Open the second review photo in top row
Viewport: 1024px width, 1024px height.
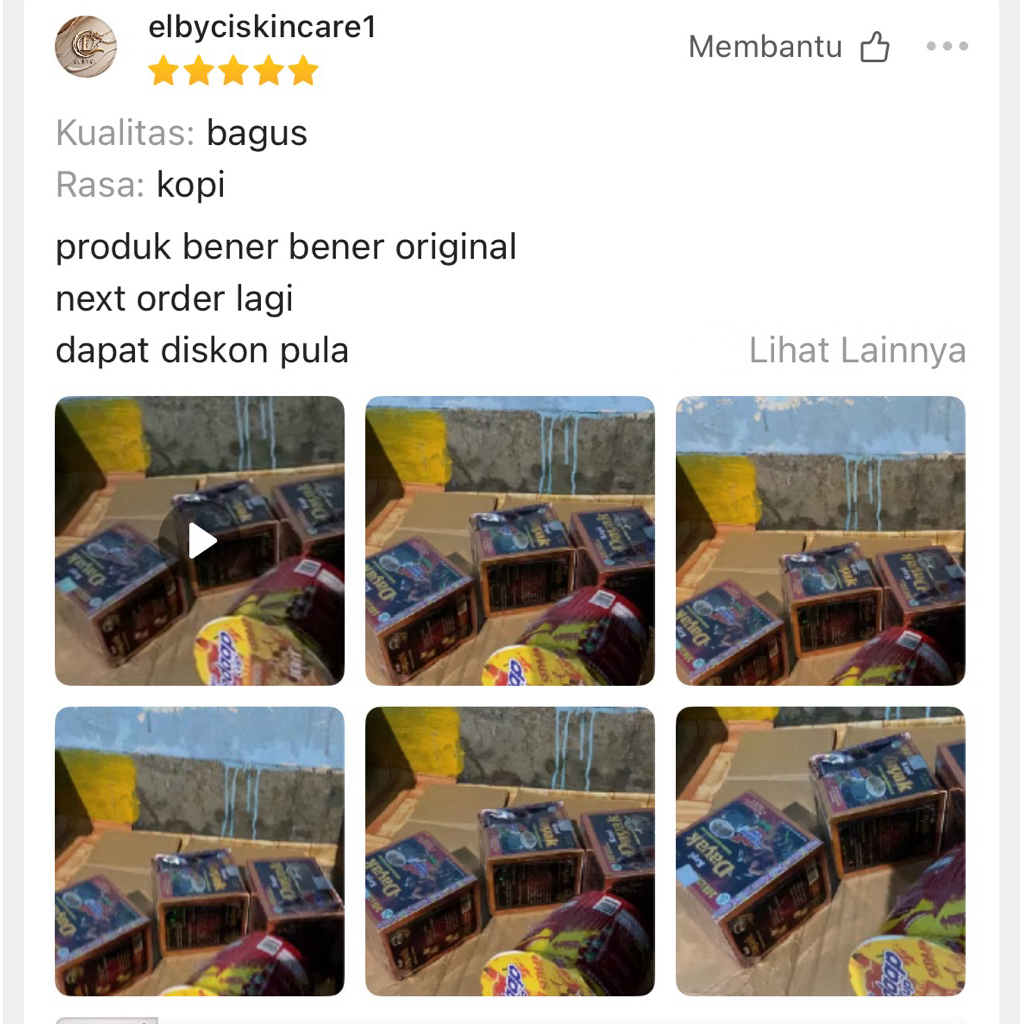510,541
